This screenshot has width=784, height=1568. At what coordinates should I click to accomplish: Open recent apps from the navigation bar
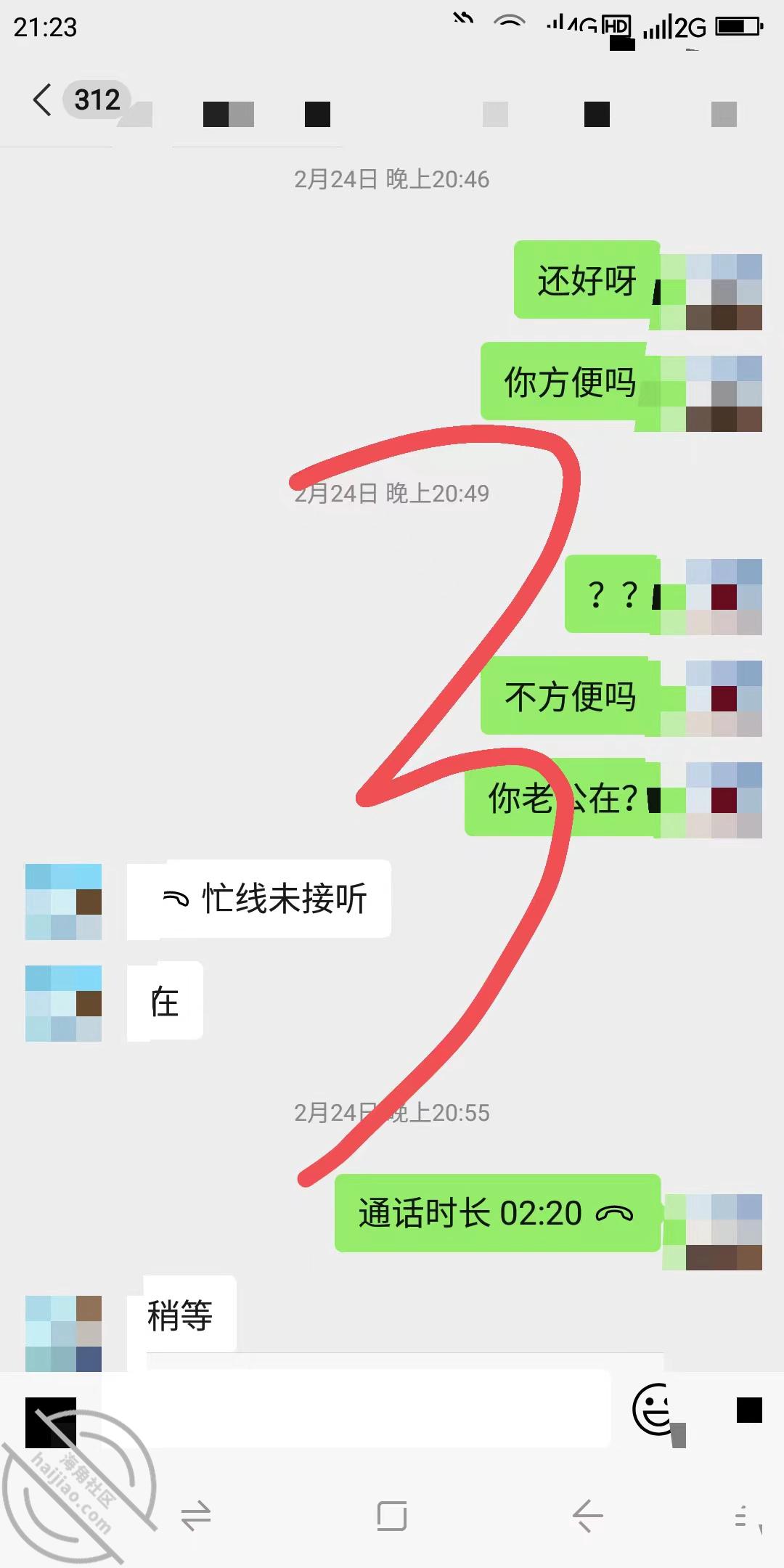click(392, 1516)
